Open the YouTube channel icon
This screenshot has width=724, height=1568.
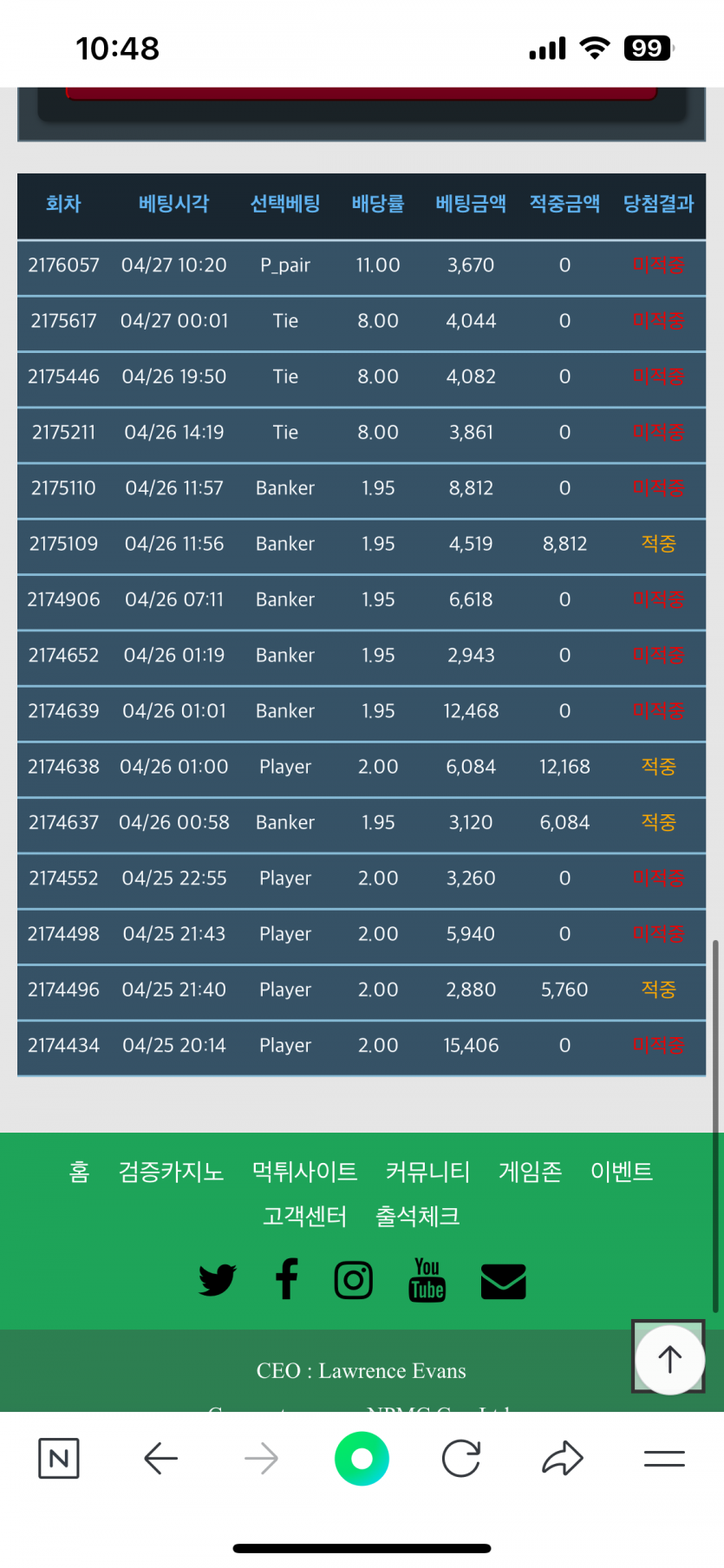[427, 1280]
